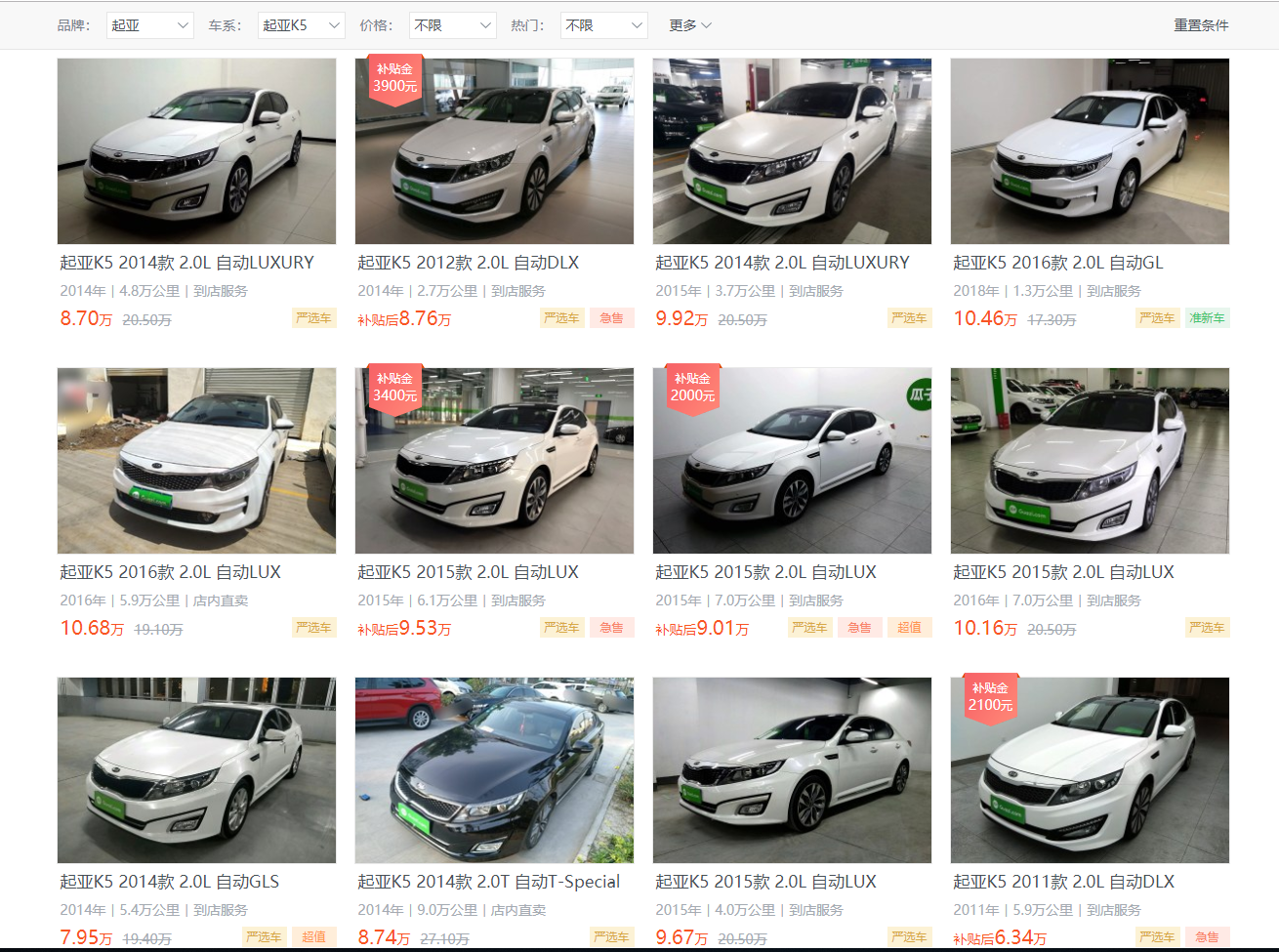Tap 重置条件 to reset filters
1279x952 pixels.
click(x=1200, y=25)
